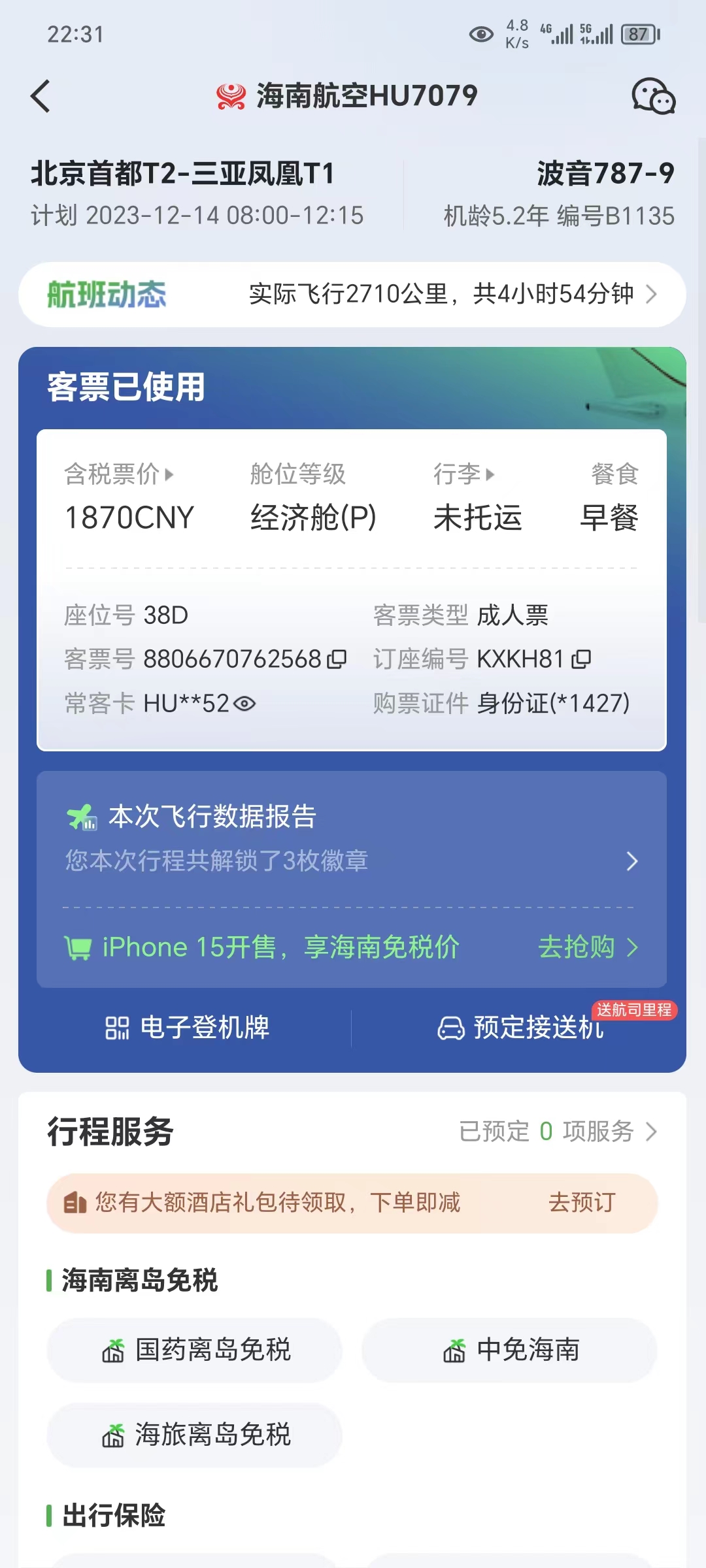Go back using the top arrow
Screen dimensions: 706x1568
point(41,97)
